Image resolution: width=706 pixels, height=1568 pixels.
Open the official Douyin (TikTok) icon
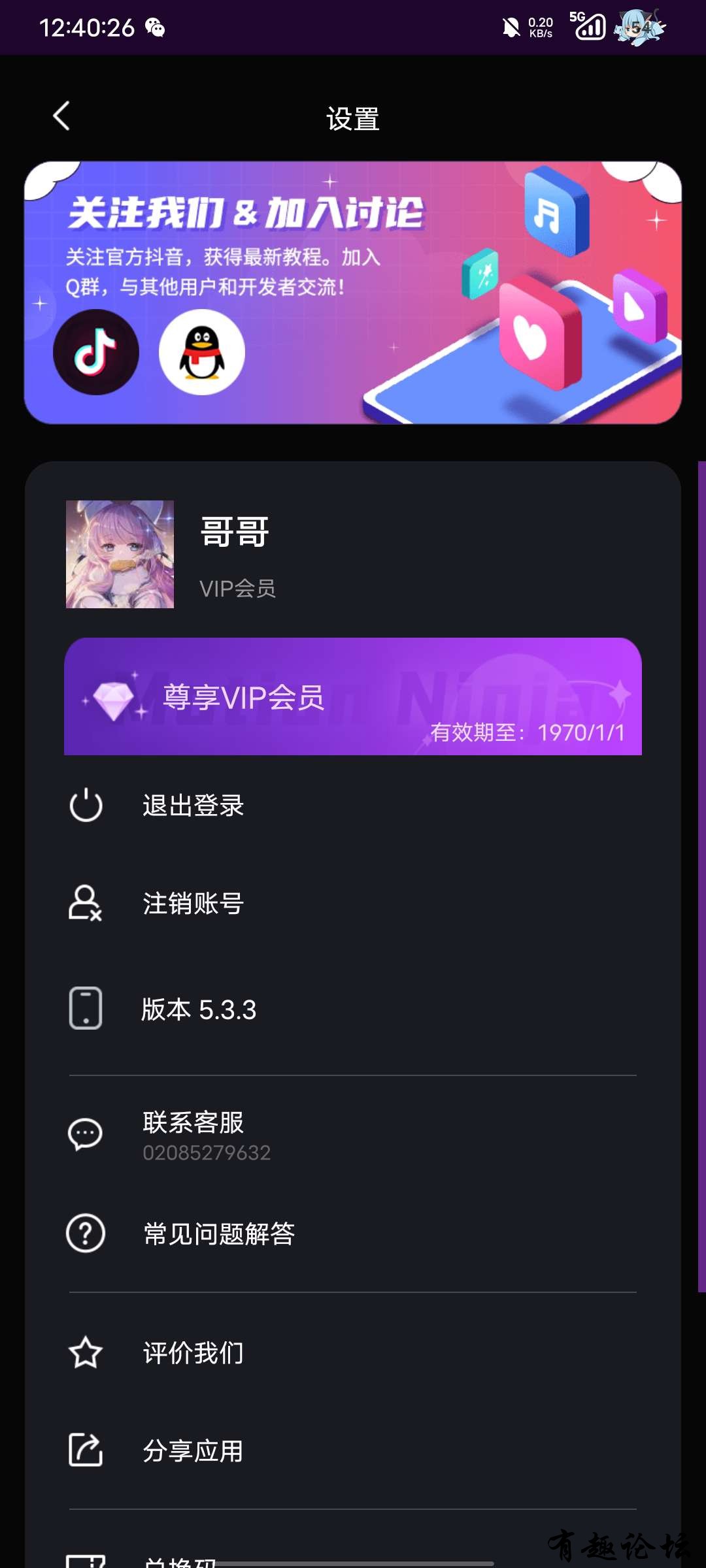pyautogui.click(x=96, y=352)
